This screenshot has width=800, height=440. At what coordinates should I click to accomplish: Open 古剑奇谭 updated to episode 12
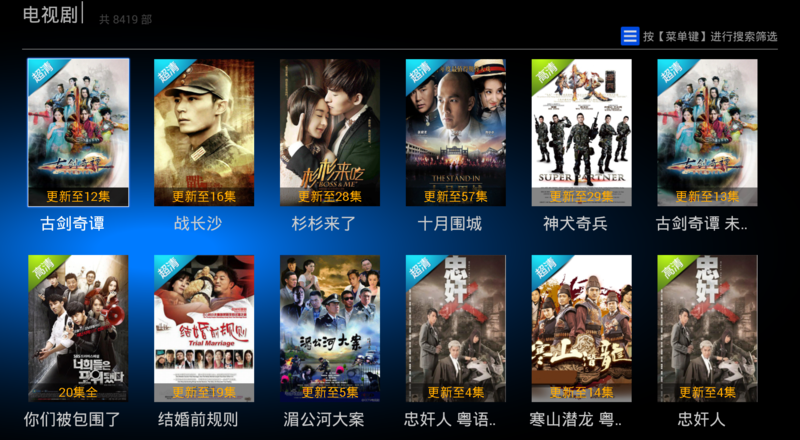(78, 132)
